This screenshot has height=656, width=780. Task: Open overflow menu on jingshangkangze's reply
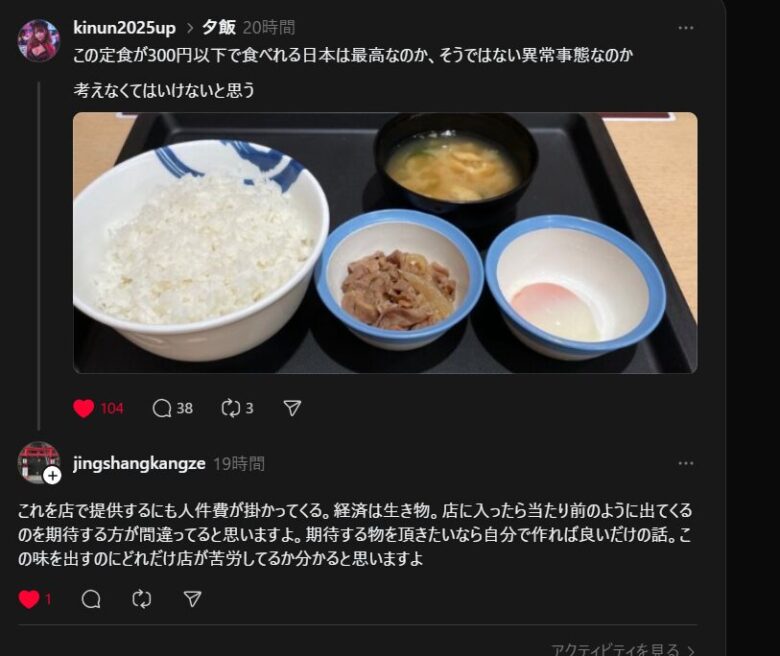click(685, 463)
